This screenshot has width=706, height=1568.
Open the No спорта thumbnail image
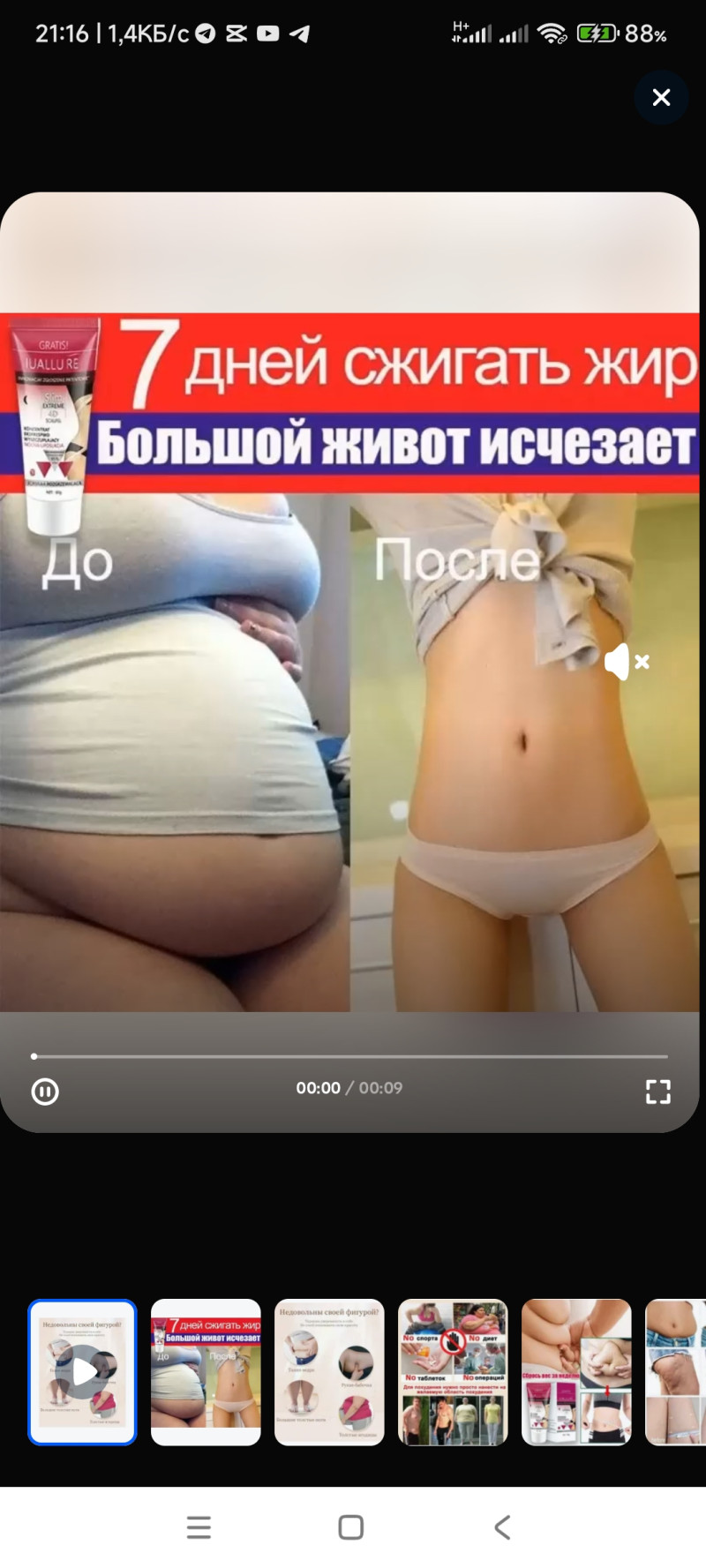pos(453,1371)
